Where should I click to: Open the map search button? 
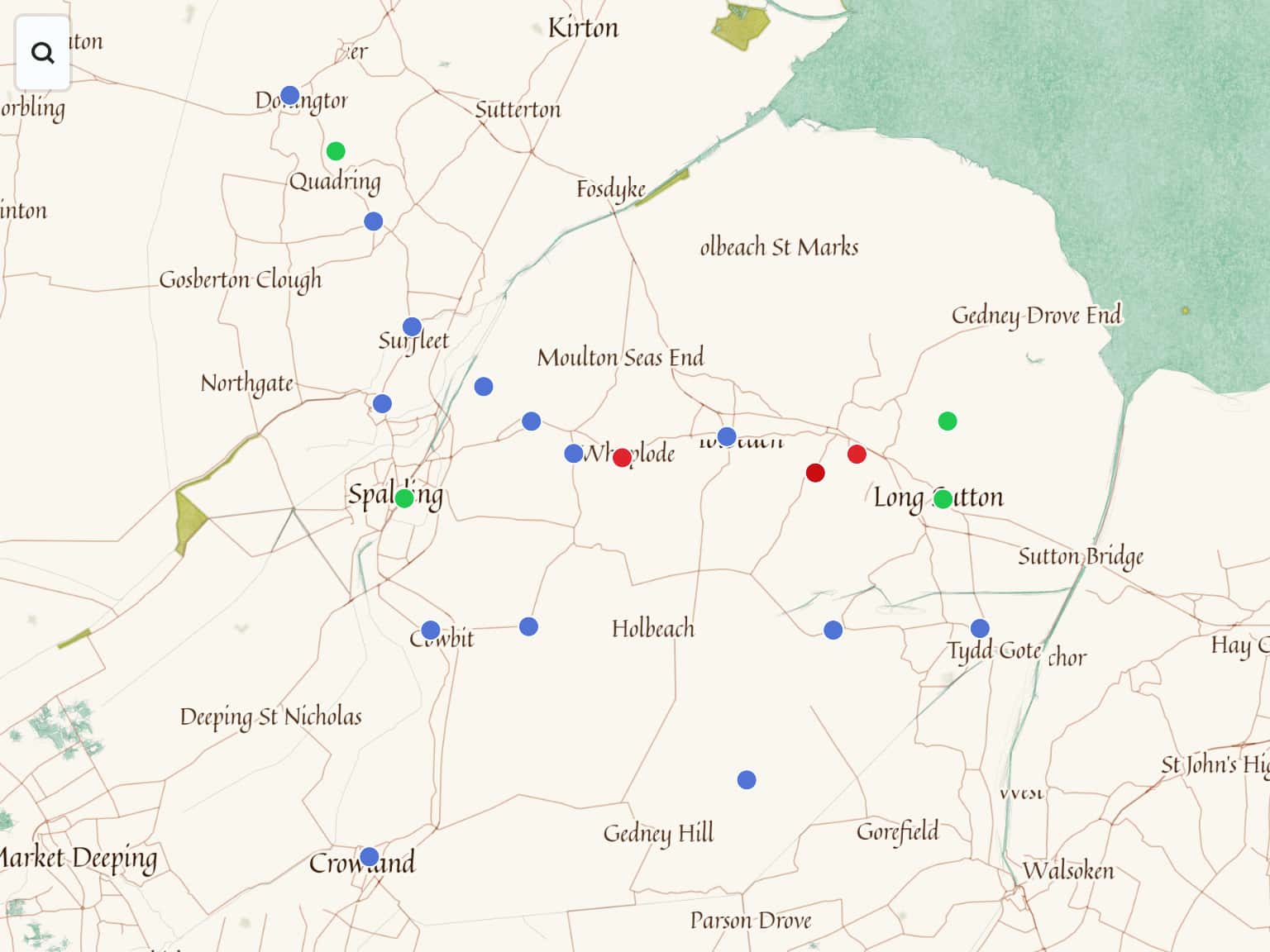coord(42,53)
